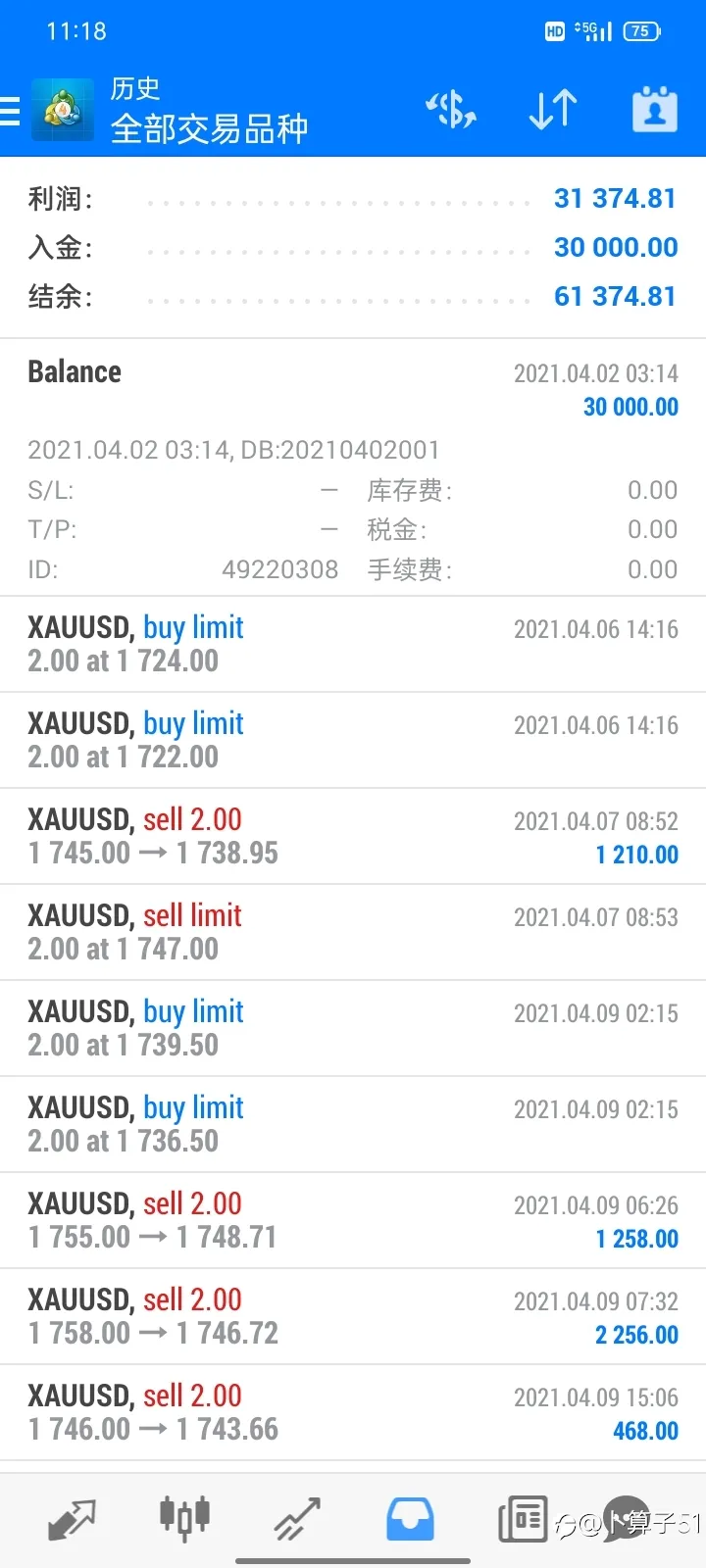Open the date range calendar icon

[x=655, y=110]
